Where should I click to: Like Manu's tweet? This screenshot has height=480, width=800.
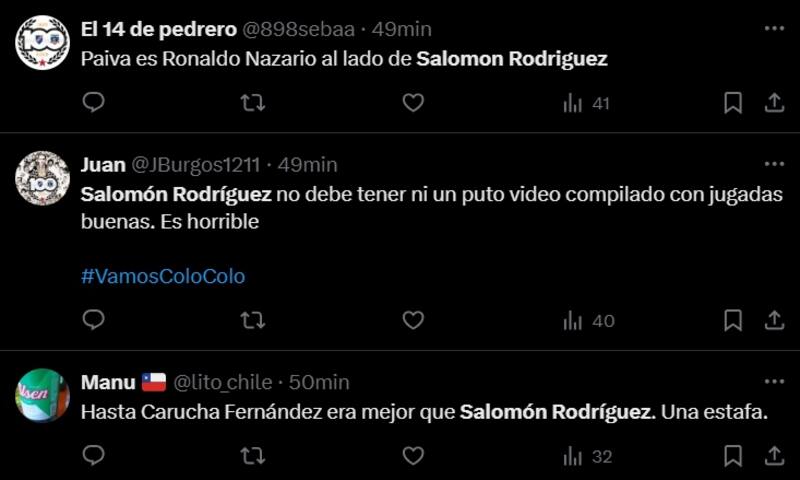(x=413, y=456)
